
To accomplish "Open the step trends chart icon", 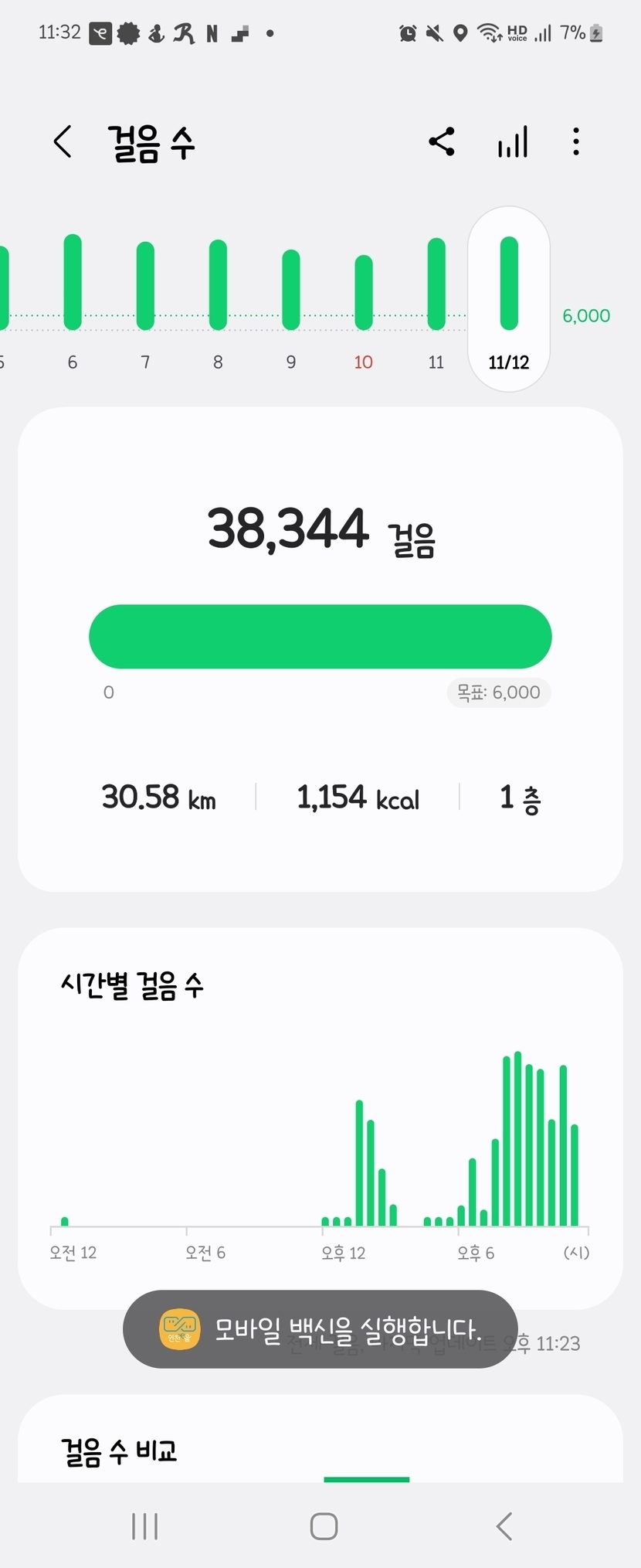I will coord(513,142).
